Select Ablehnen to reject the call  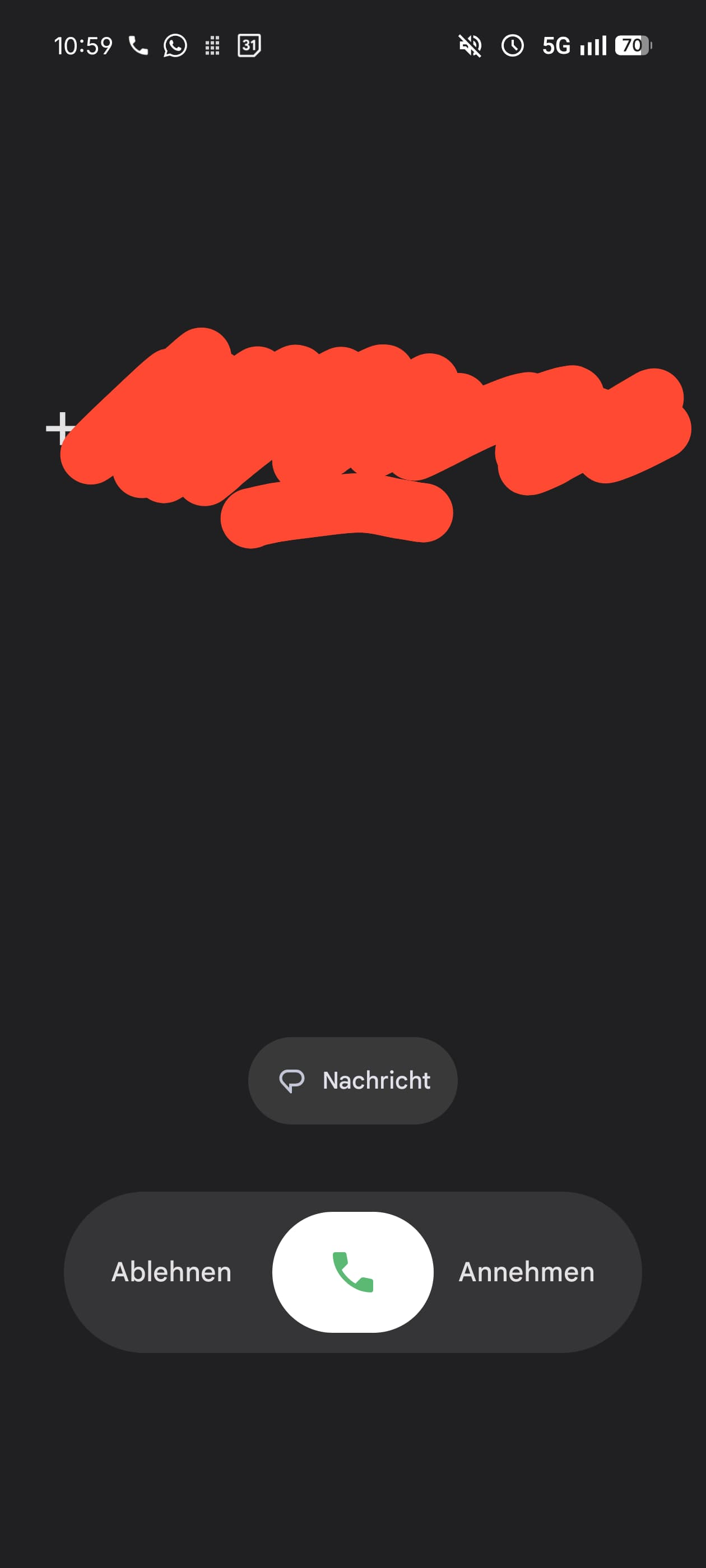click(171, 1271)
